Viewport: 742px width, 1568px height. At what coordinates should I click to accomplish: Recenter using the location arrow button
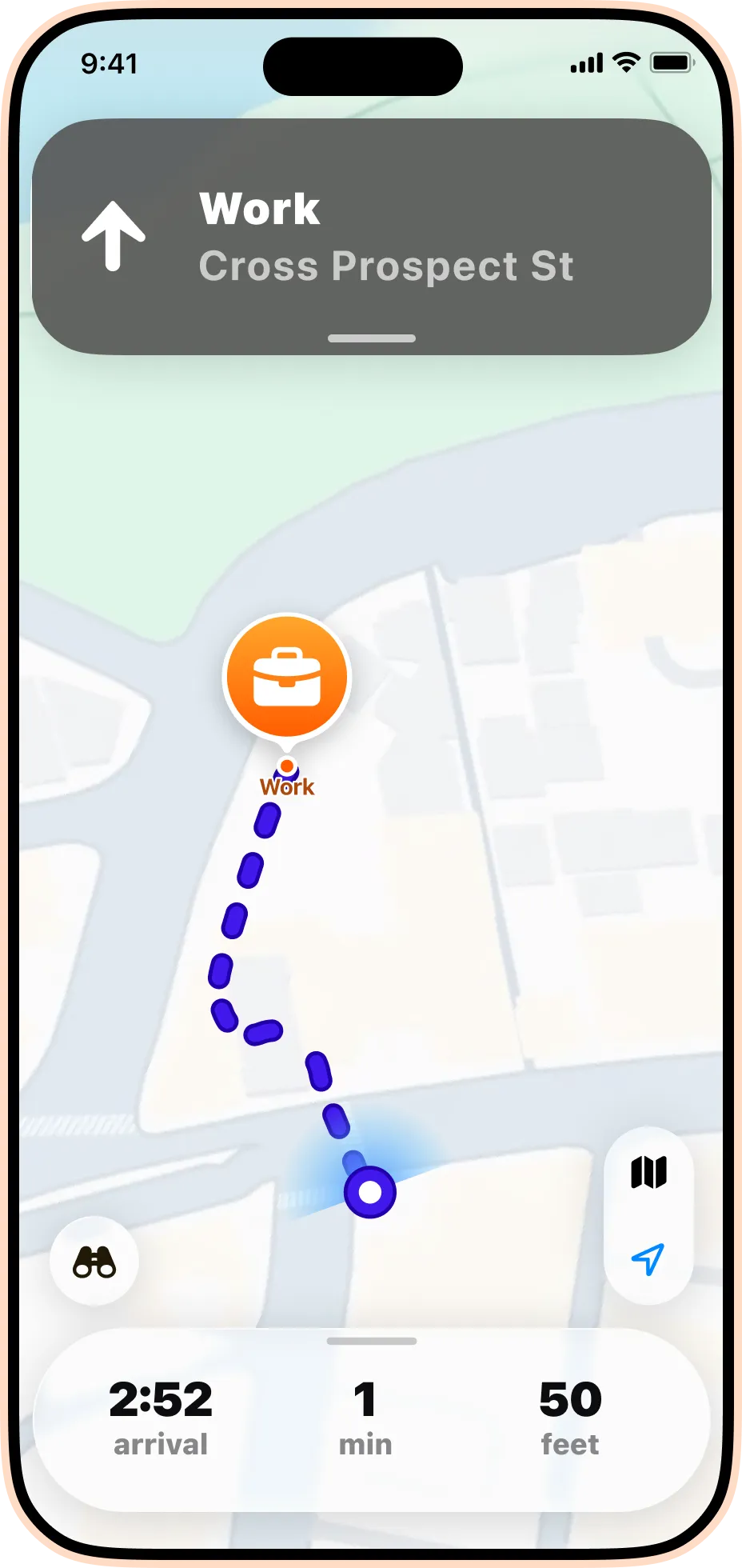648,1259
